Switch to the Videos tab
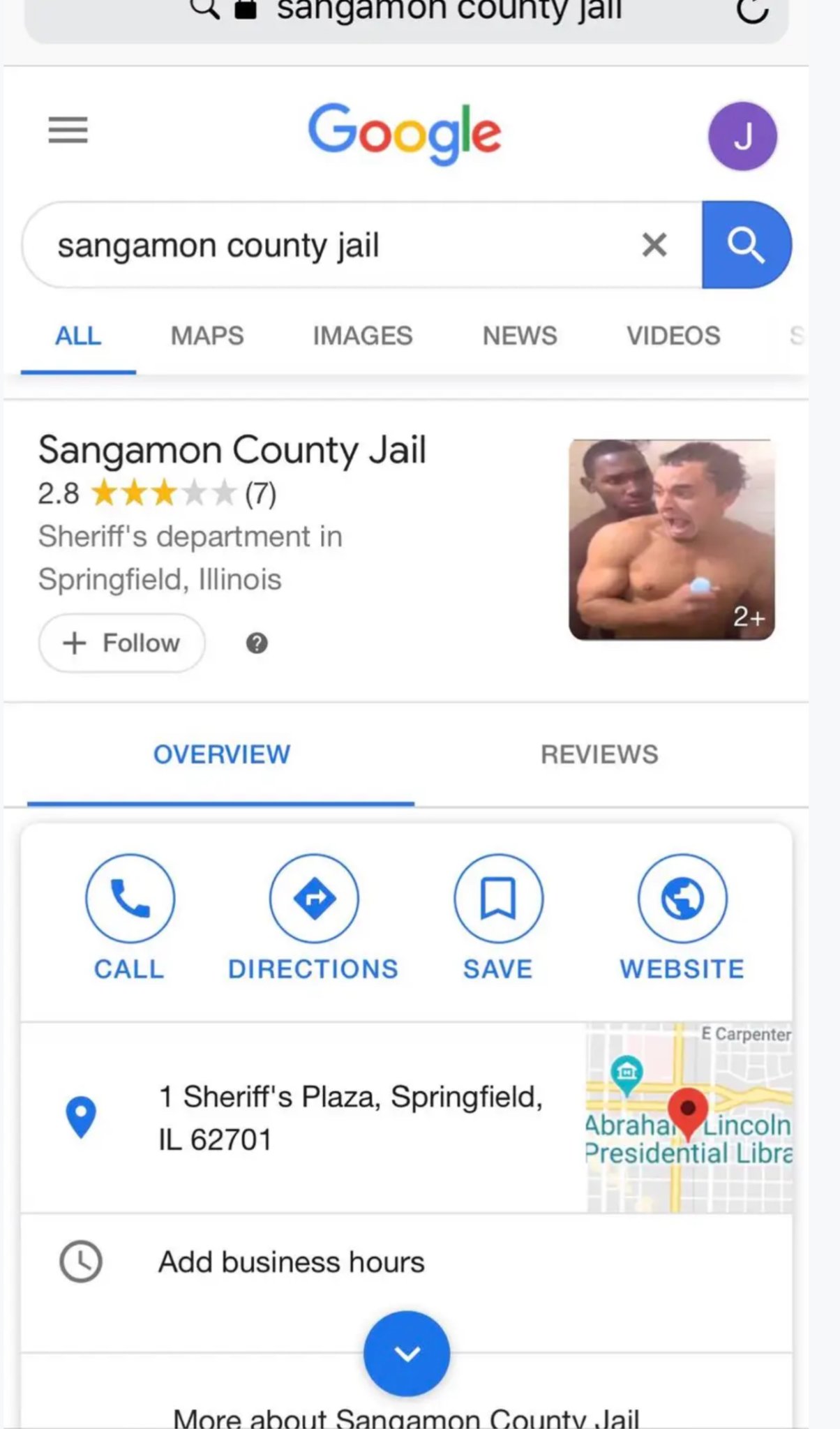Screen dimensions: 840x1429 pyautogui.click(x=673, y=336)
